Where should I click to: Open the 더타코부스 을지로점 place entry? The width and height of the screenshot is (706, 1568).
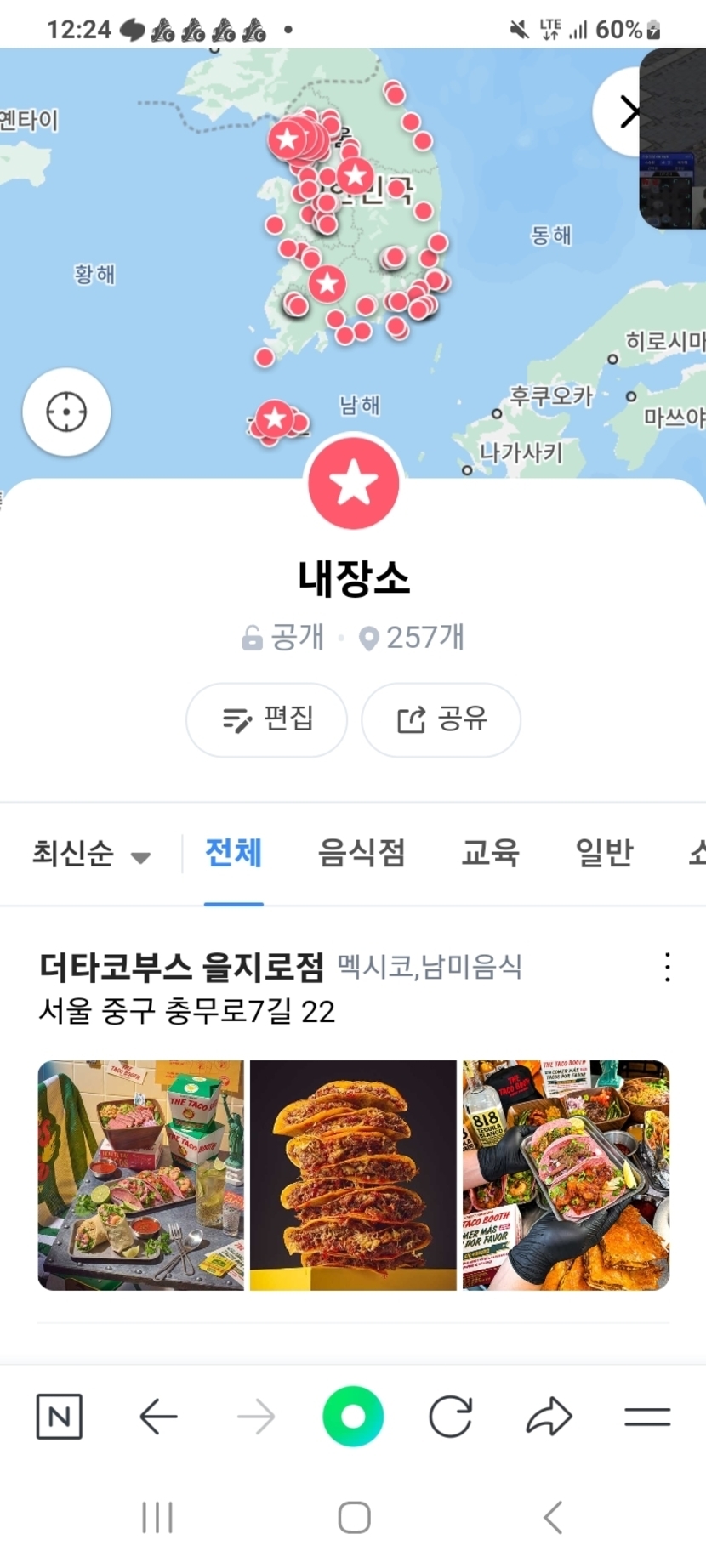pyautogui.click(x=181, y=967)
